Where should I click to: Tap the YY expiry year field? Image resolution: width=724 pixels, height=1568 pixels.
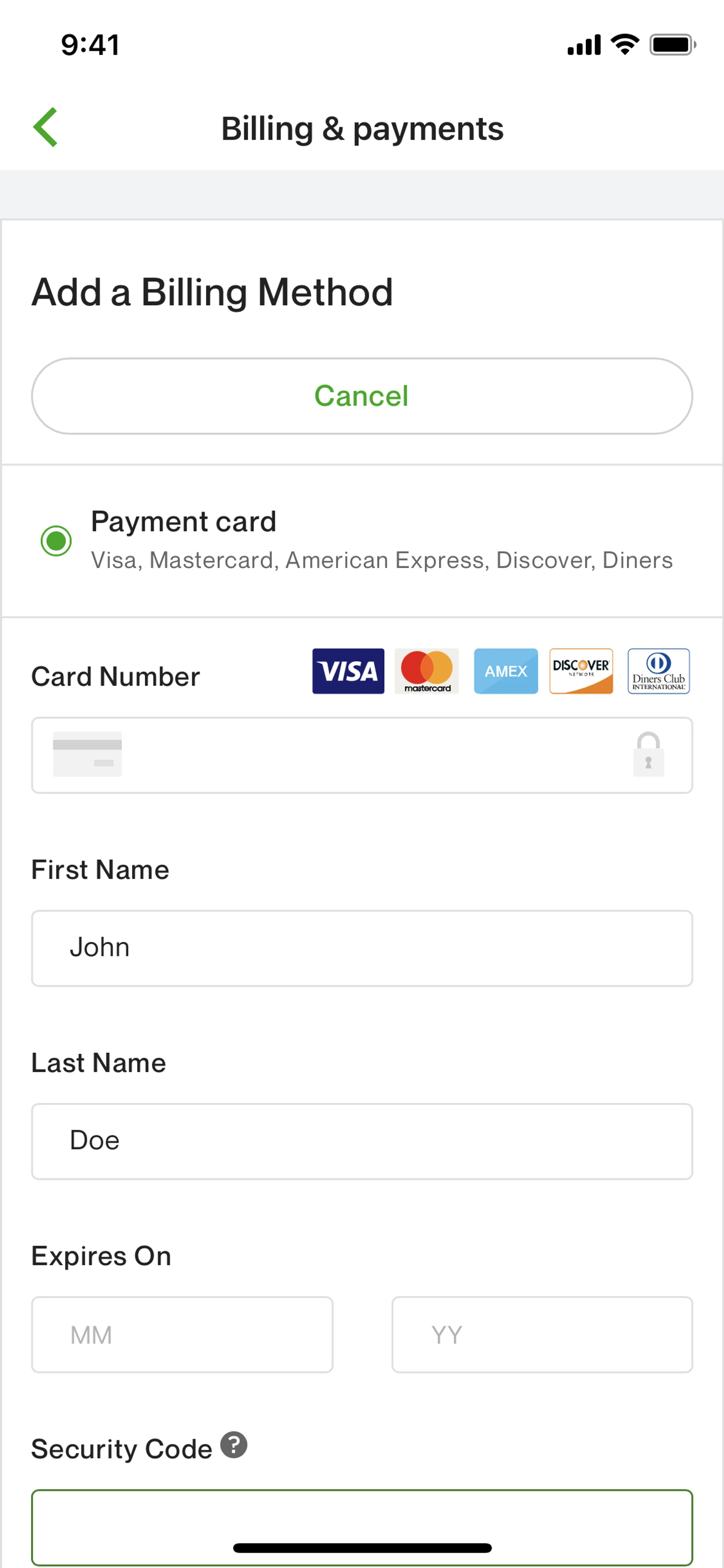click(x=541, y=1334)
